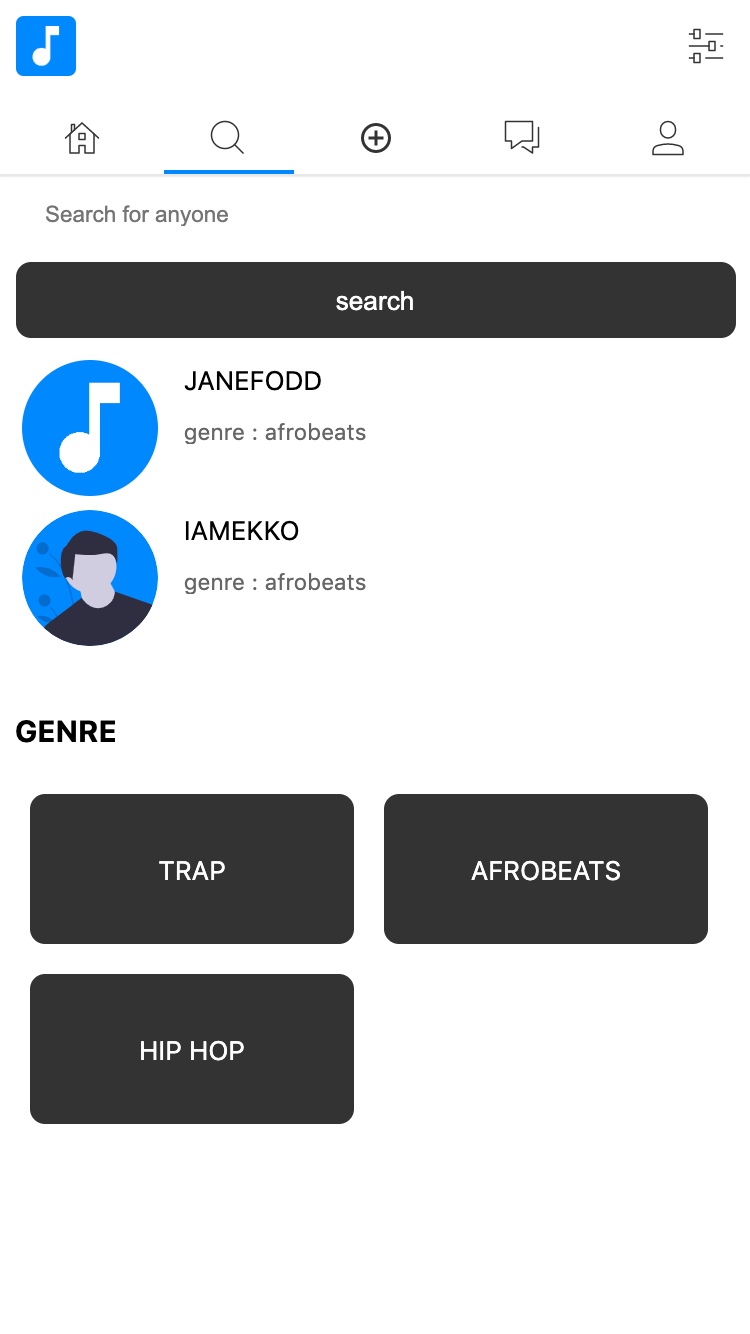Select the TRAP genre

[x=192, y=869]
